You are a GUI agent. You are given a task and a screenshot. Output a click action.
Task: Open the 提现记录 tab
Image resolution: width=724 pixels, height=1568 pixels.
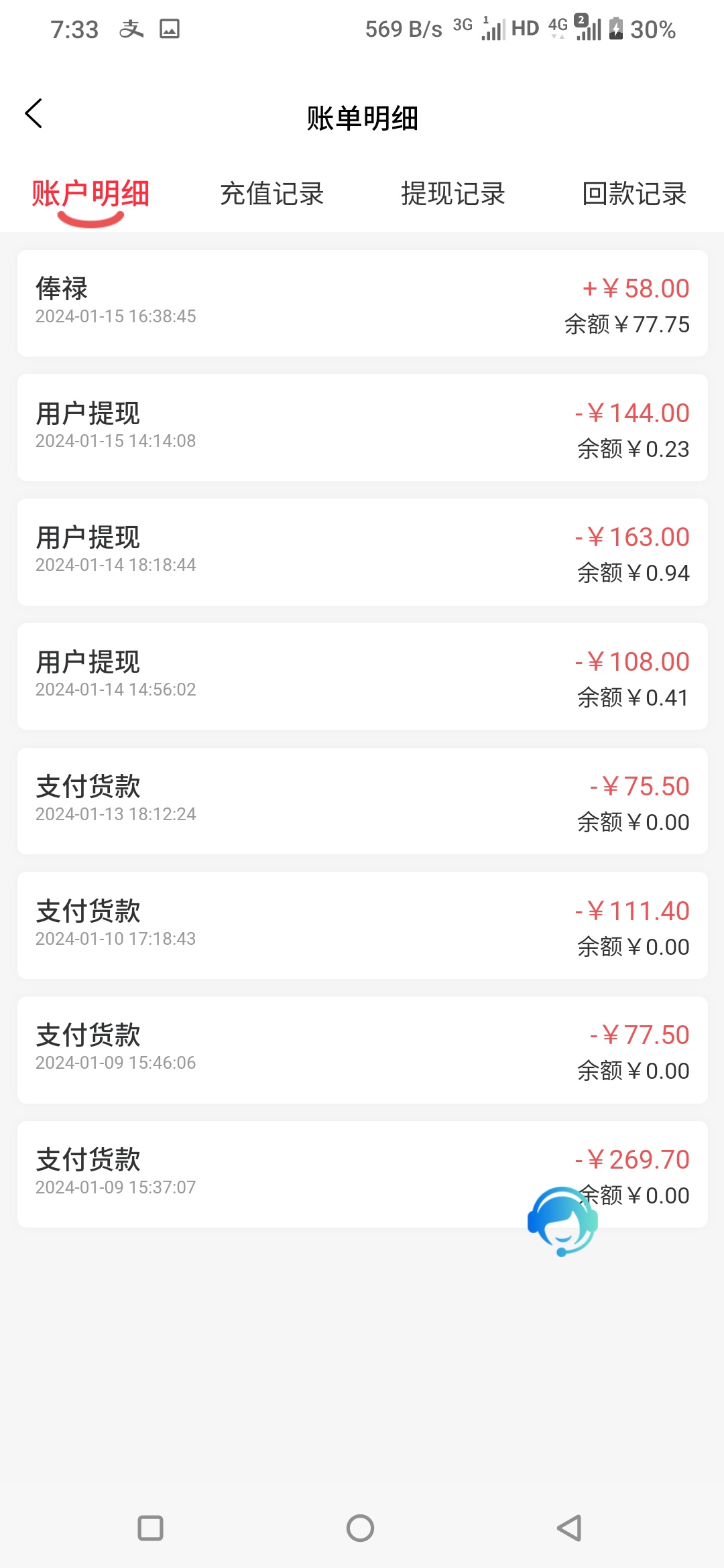coord(453,194)
